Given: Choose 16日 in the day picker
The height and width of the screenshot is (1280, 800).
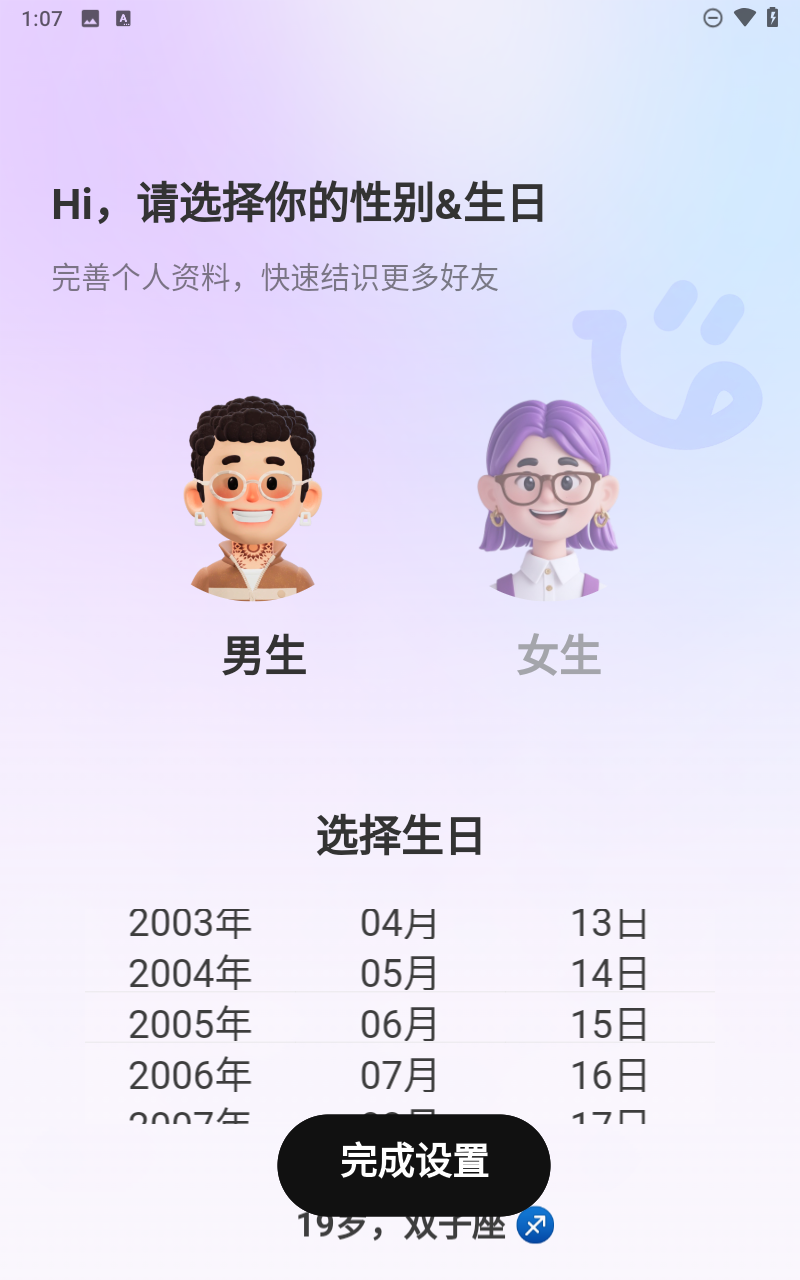Looking at the screenshot, I should click(609, 1075).
